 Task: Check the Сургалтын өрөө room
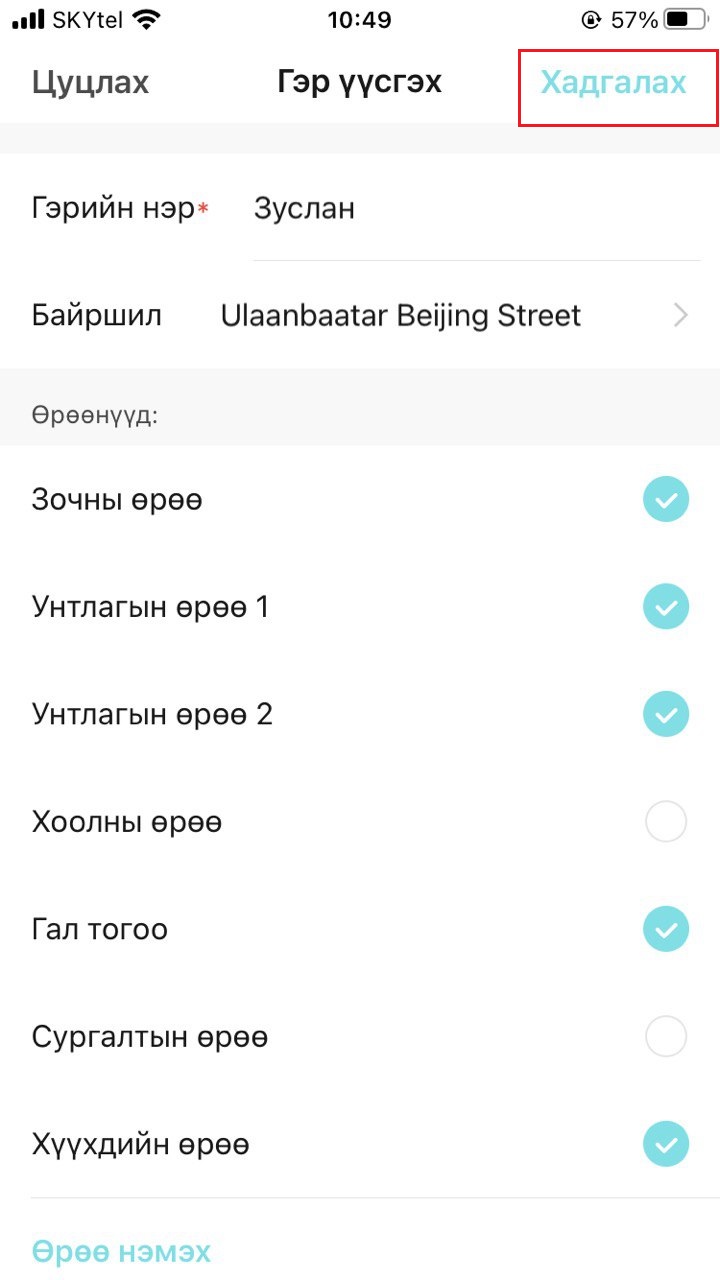coord(666,1037)
